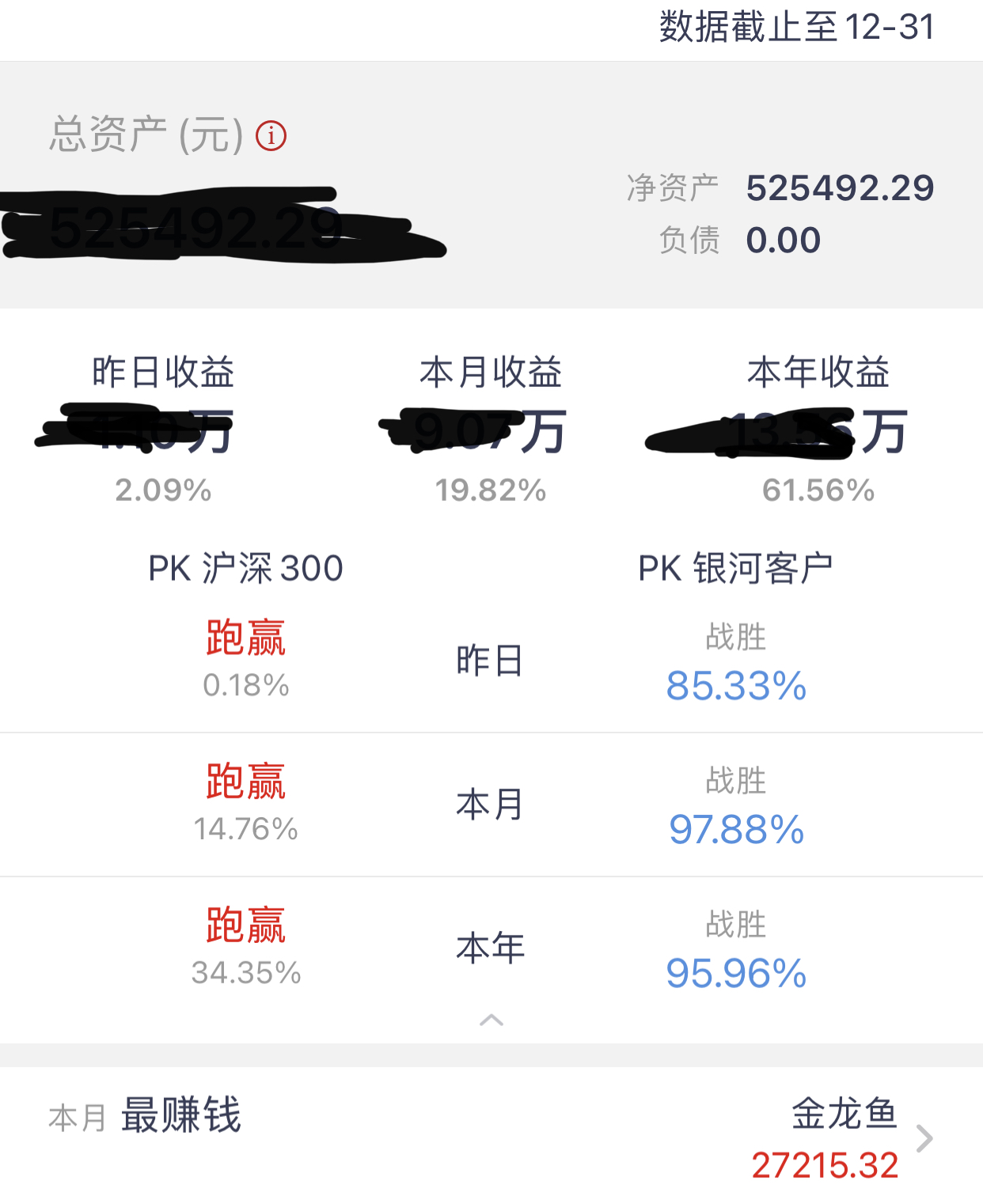The height and width of the screenshot is (1204, 983).
Task: Collapse the PK comparison section
Action: (x=491, y=1020)
